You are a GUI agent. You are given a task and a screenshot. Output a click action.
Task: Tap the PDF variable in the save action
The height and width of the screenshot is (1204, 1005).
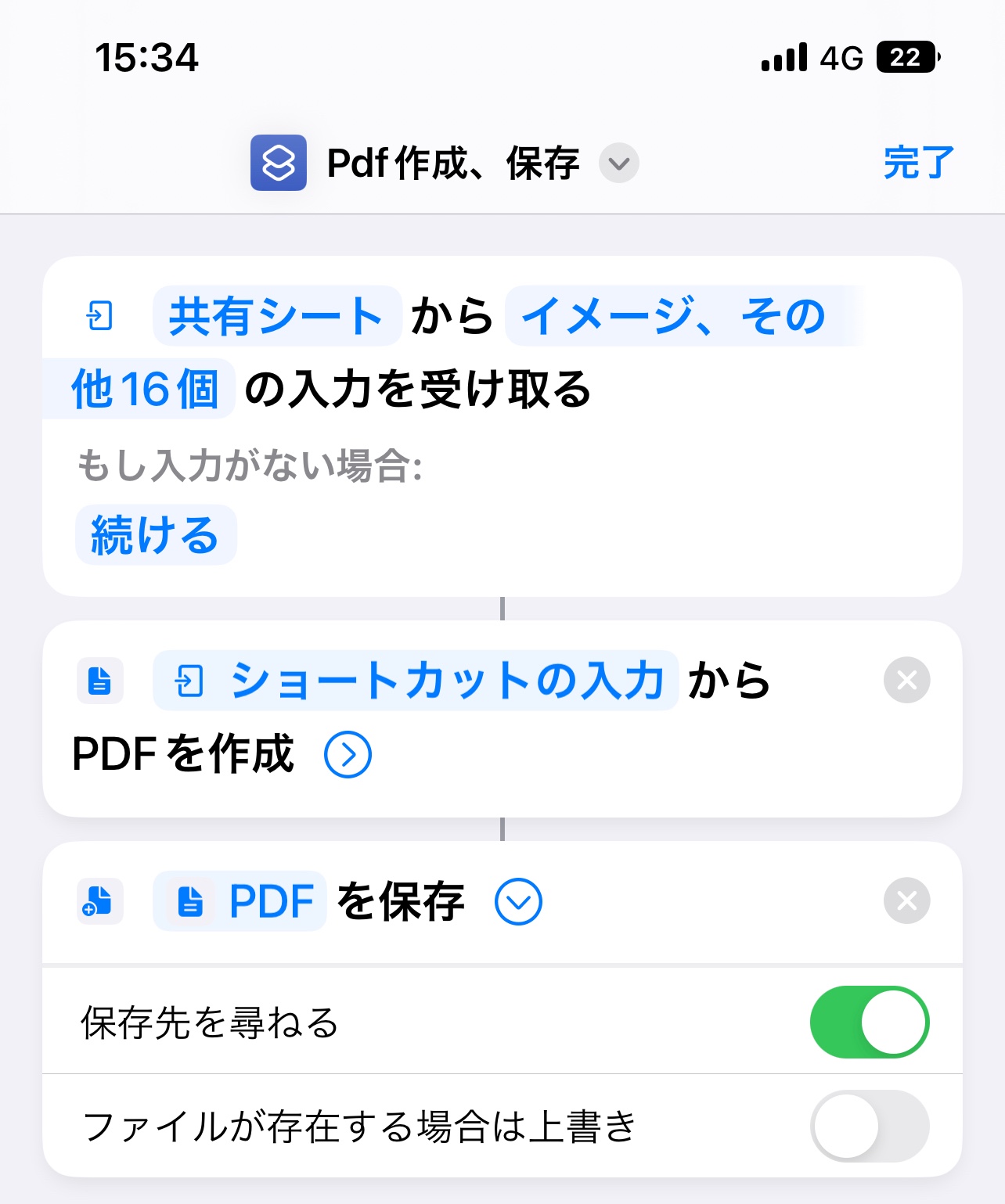tap(240, 901)
